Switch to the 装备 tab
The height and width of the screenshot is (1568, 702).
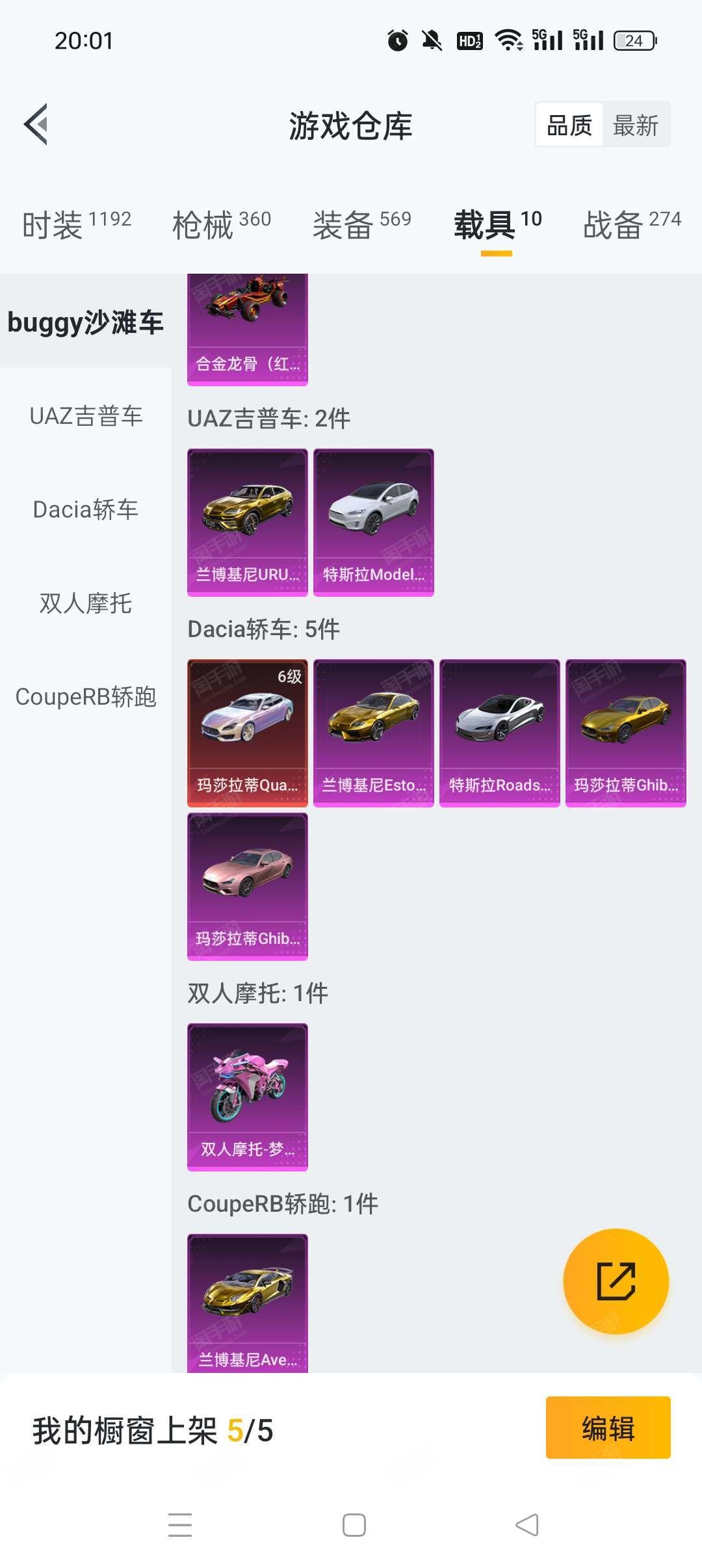tap(362, 225)
